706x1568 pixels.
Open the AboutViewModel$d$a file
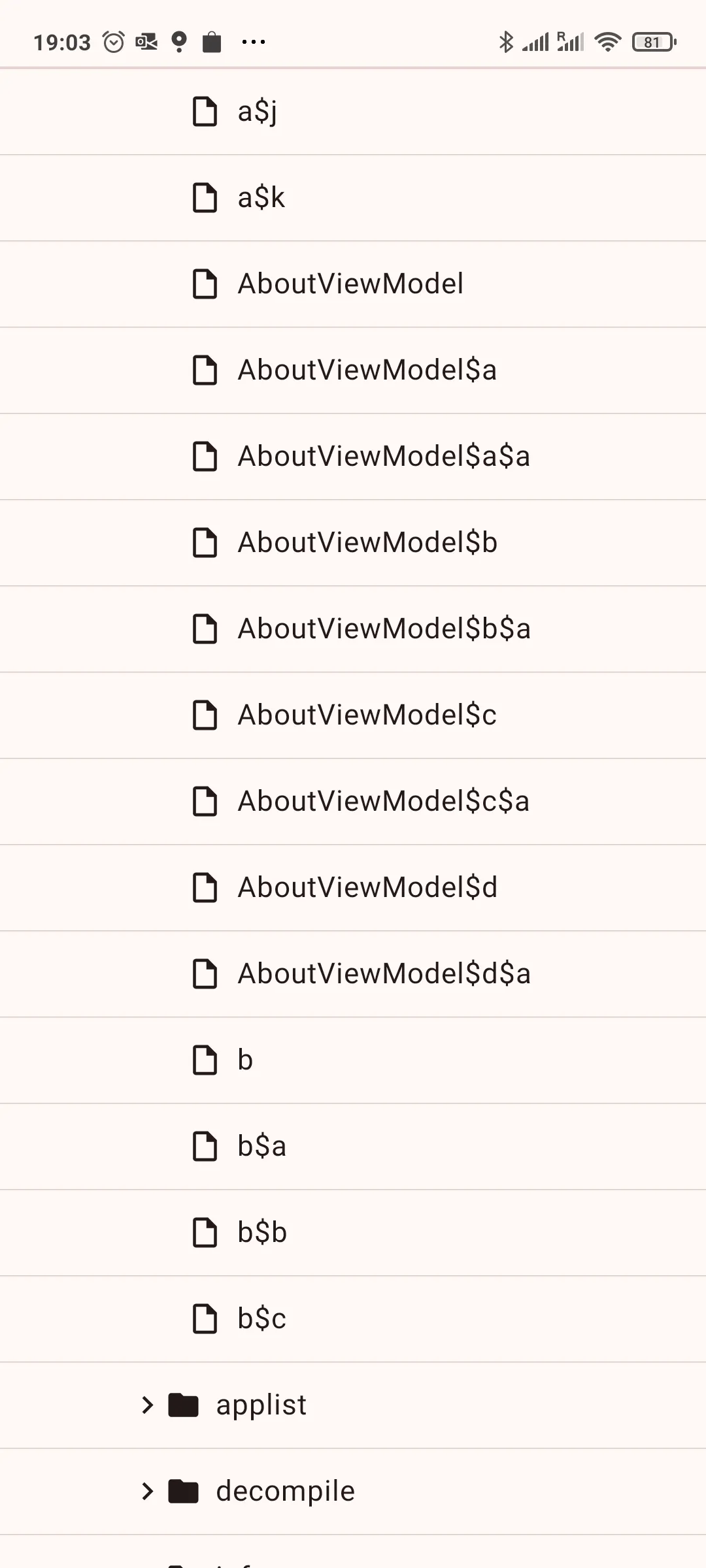(x=382, y=974)
